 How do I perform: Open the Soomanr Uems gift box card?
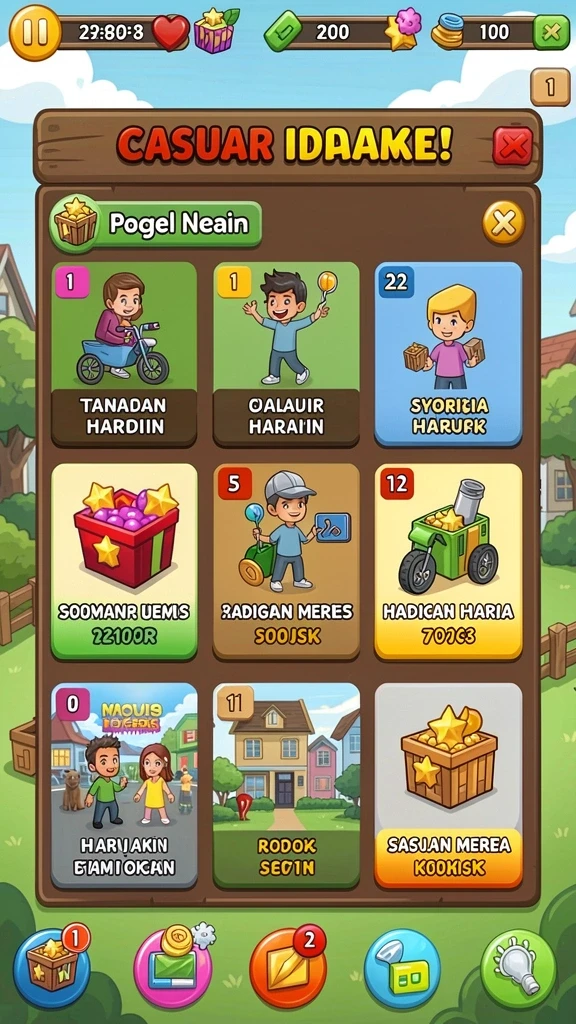pyautogui.click(x=124, y=562)
